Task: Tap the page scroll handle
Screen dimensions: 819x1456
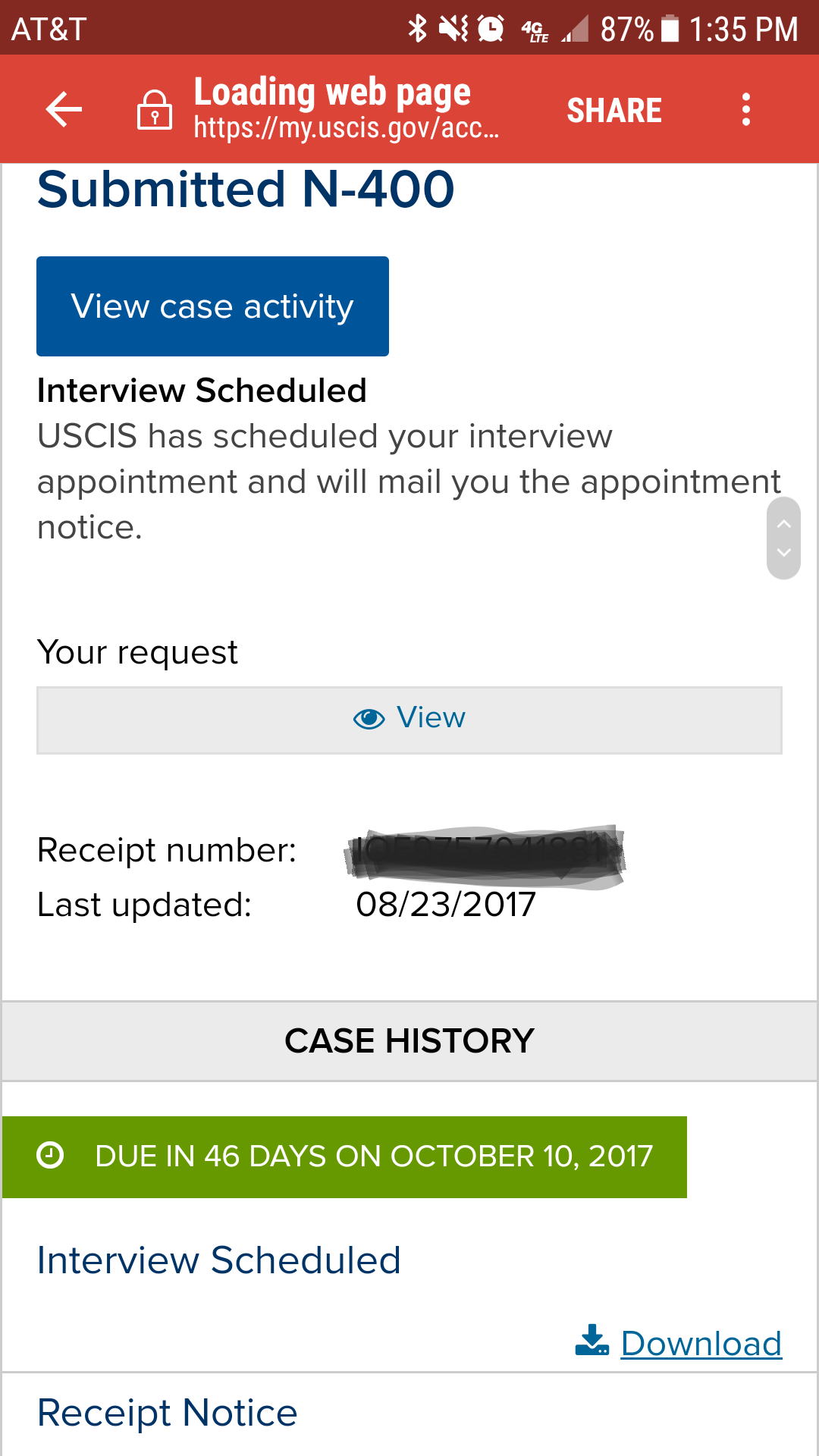Action: 783,538
